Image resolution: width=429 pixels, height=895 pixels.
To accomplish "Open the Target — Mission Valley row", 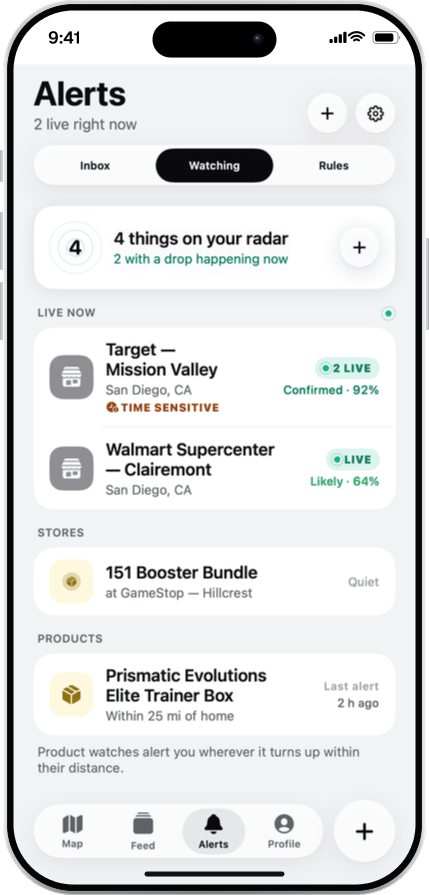I will point(214,377).
